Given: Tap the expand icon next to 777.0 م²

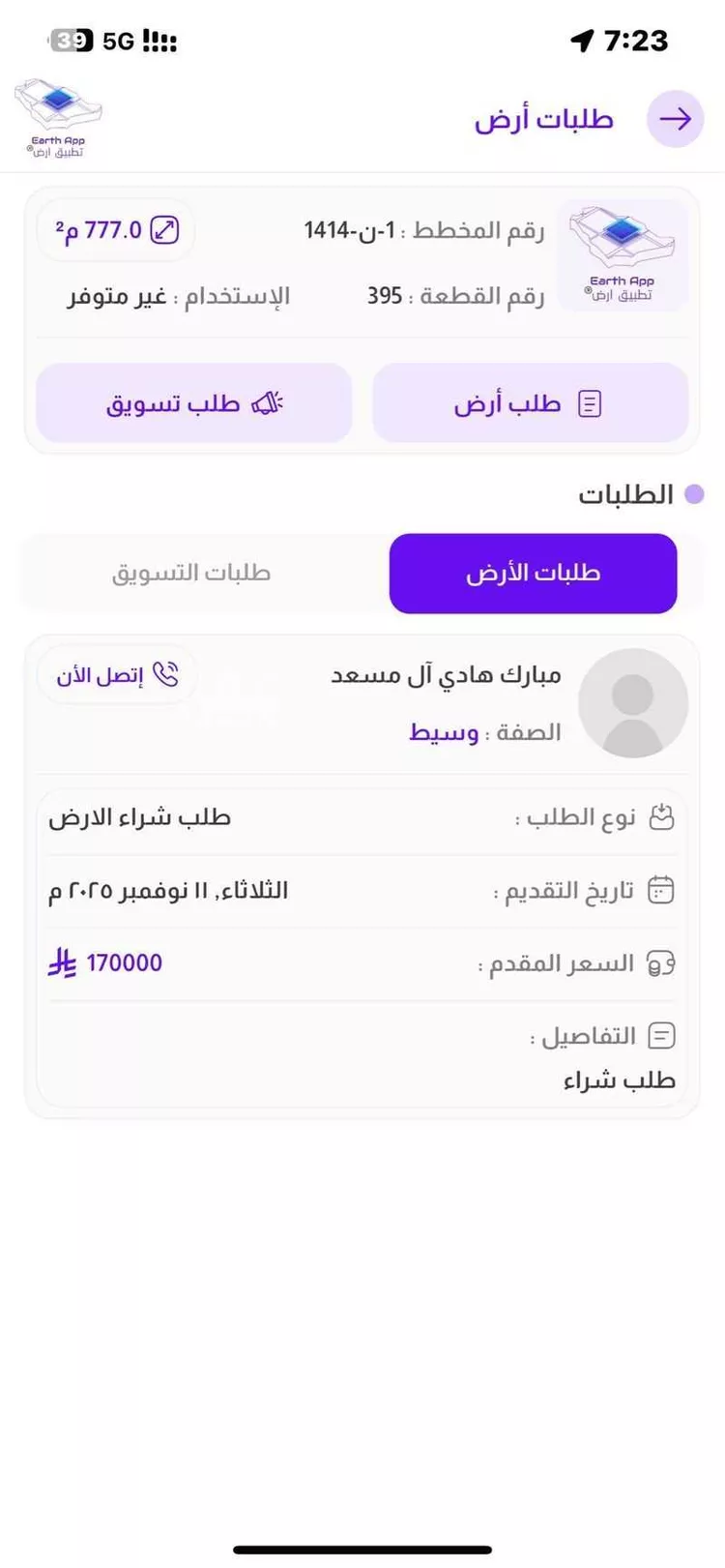Looking at the screenshot, I should [x=165, y=229].
